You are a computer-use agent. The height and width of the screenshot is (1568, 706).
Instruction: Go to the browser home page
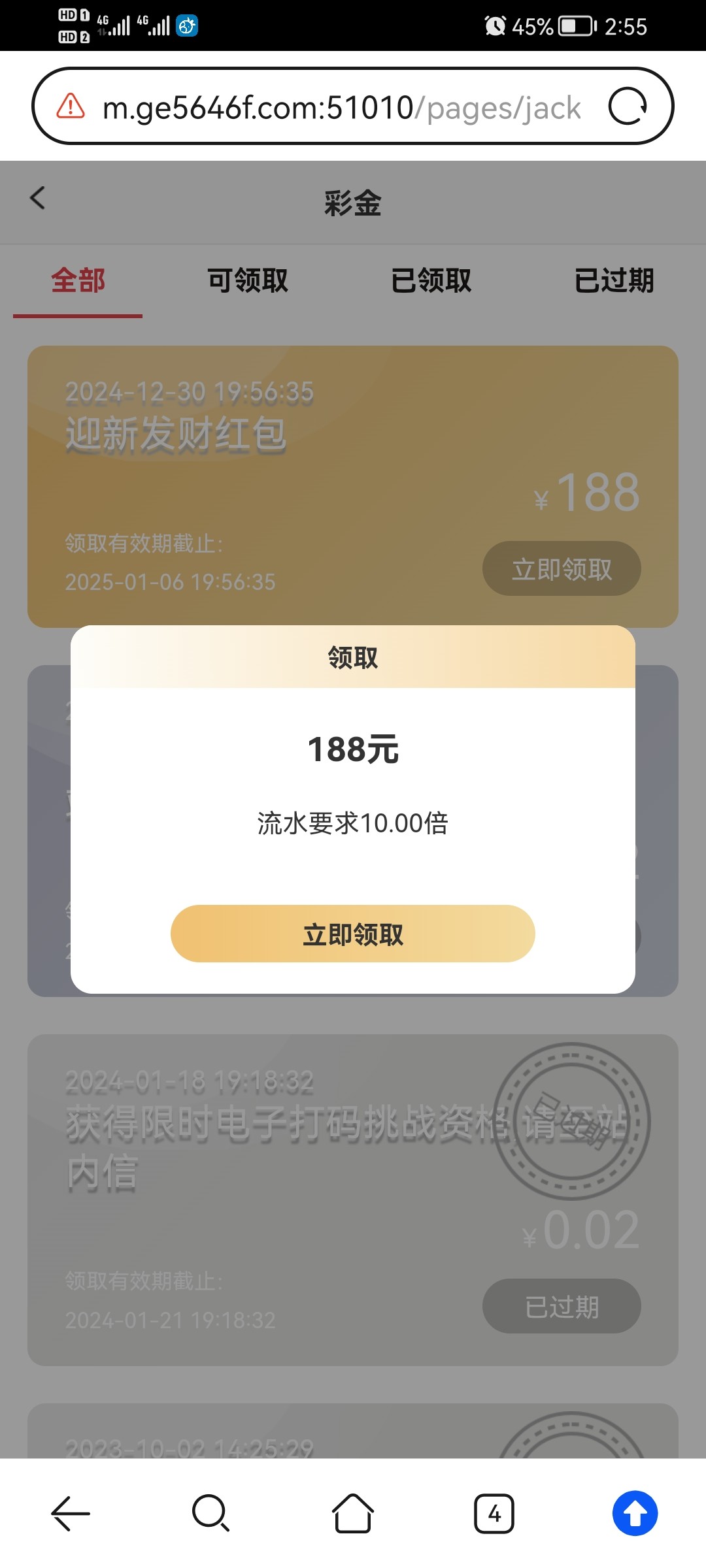352,1513
